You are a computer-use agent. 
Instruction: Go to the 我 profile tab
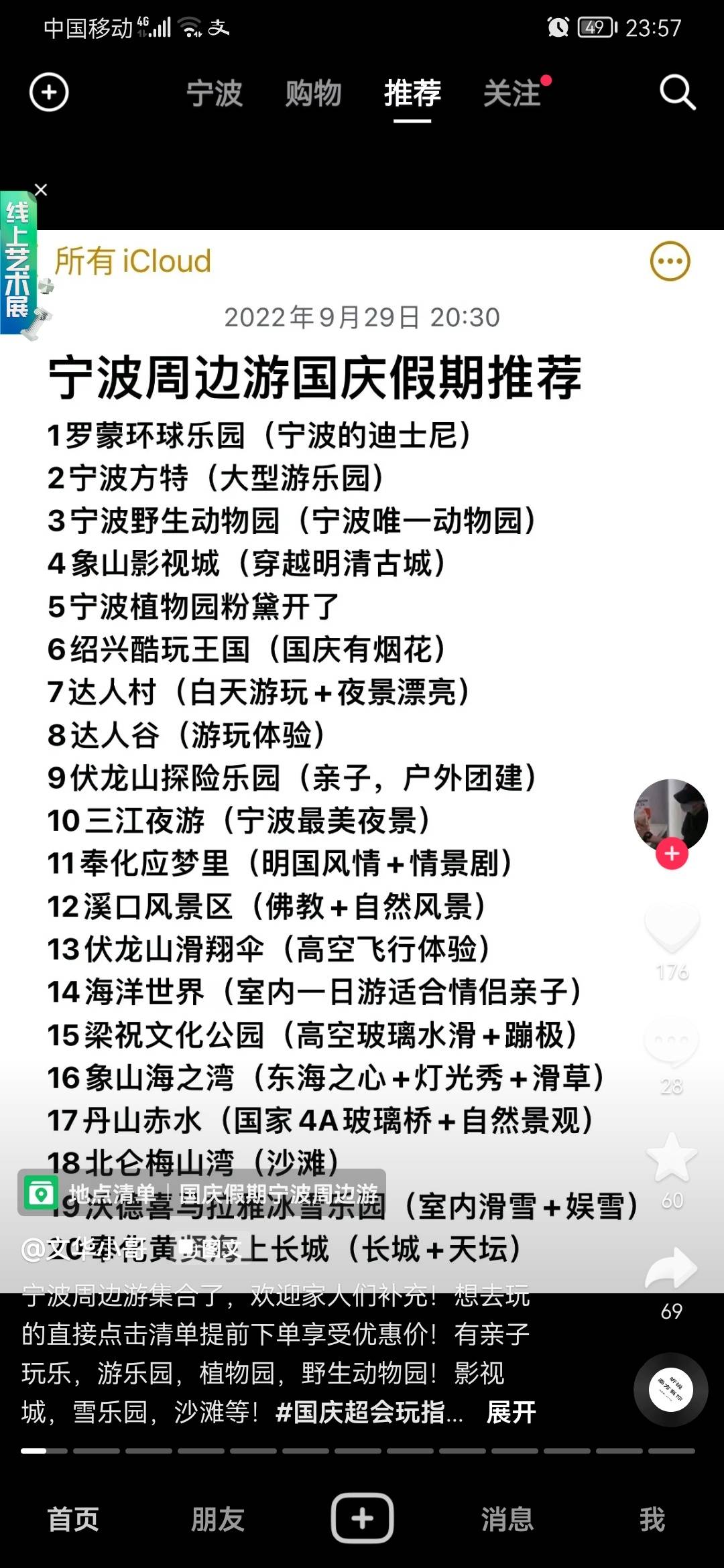coord(652,1519)
